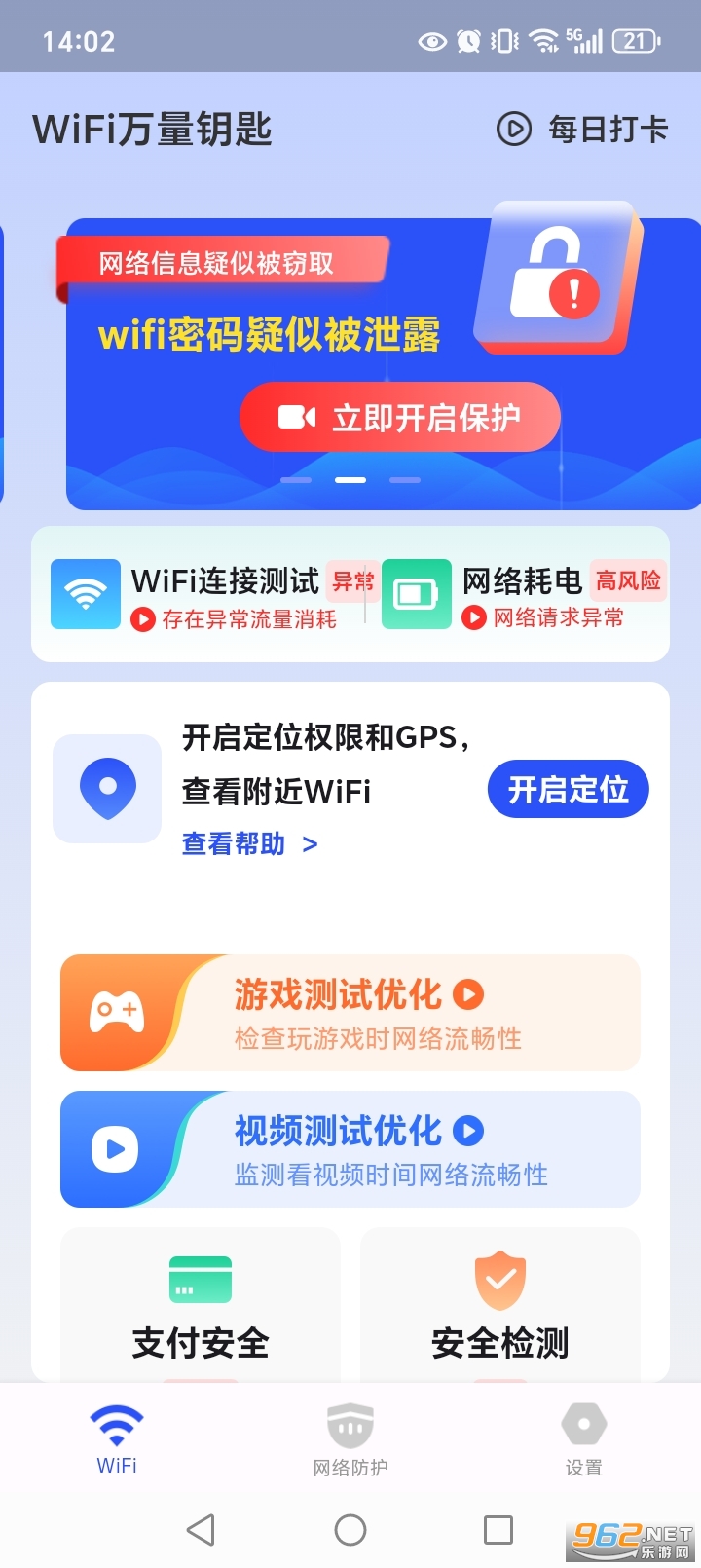Expand 视频测试优化 via its arrow
The image size is (701, 1568).
pyautogui.click(x=467, y=1131)
